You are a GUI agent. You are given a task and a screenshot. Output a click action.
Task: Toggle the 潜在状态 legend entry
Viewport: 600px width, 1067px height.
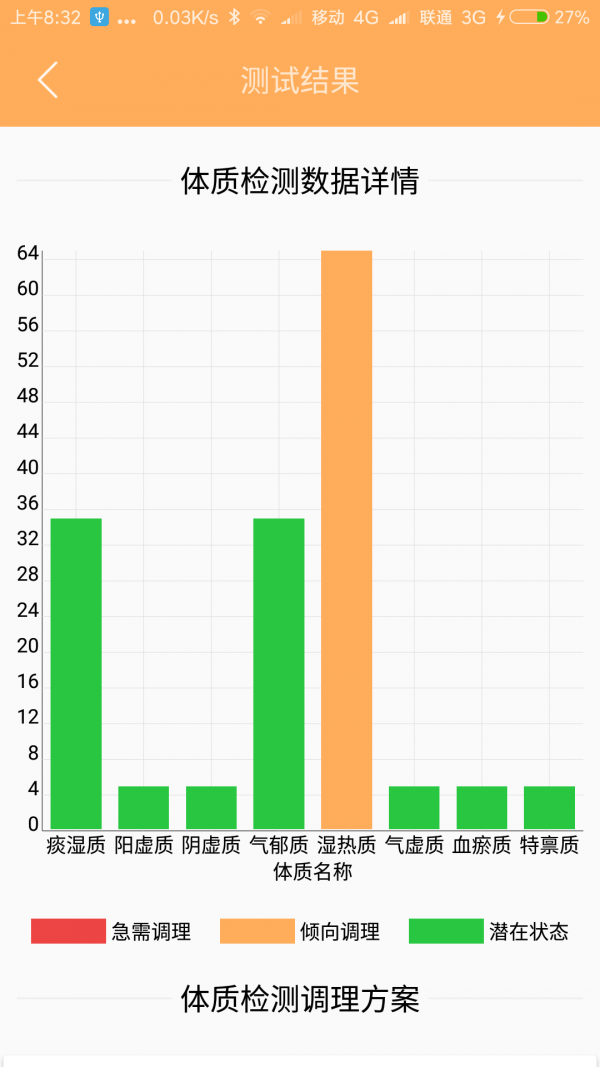point(488,932)
